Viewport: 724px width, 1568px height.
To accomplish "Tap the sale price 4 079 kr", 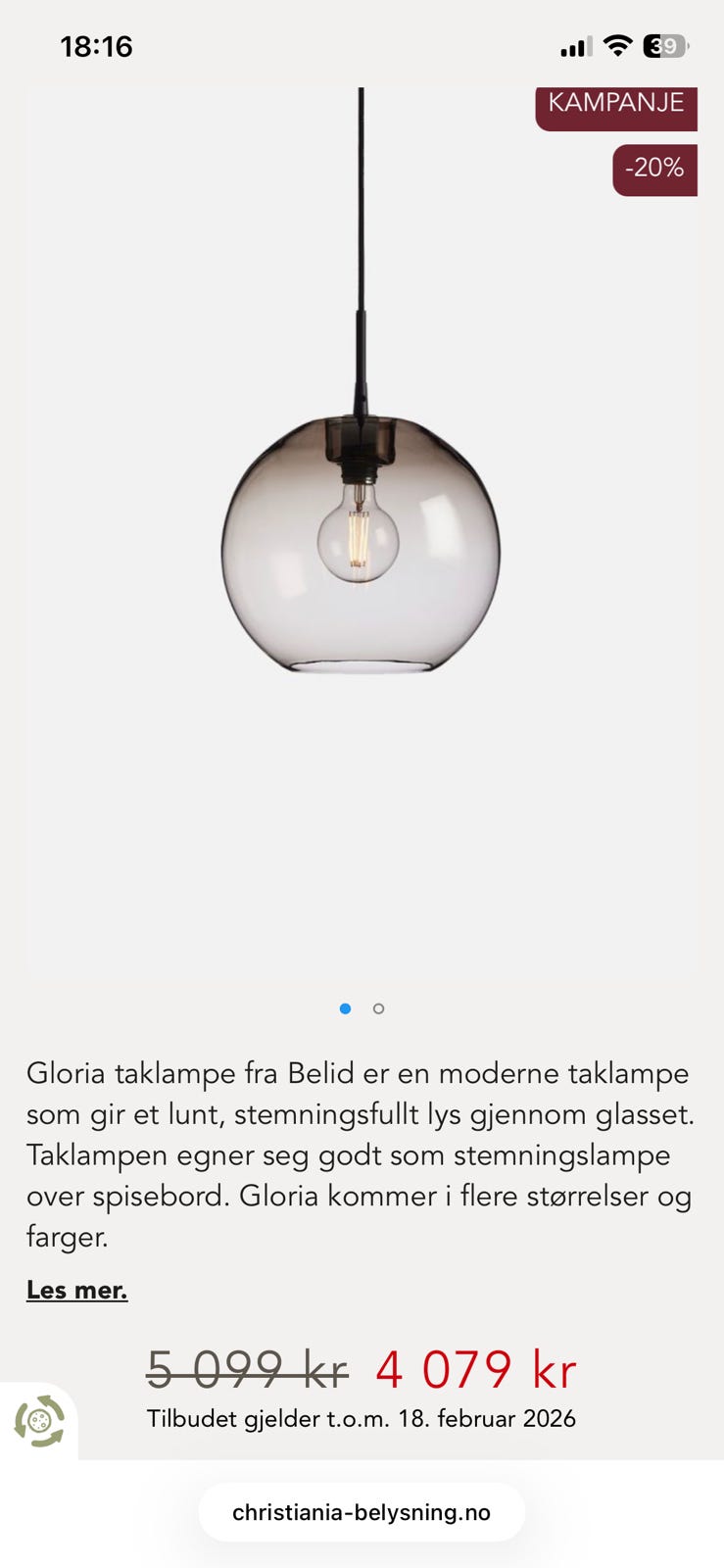I will click(x=476, y=1369).
